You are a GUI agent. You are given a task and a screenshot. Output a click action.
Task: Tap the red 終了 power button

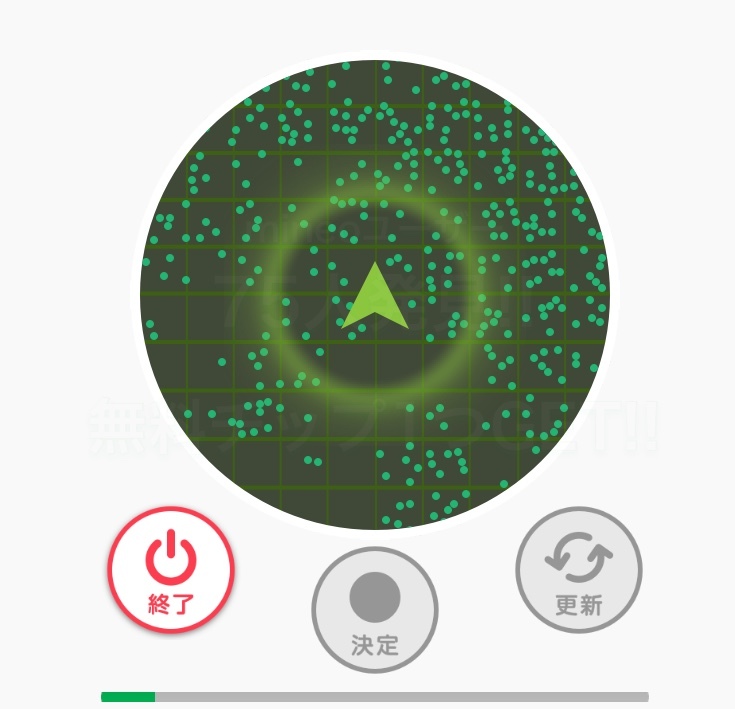click(x=171, y=570)
